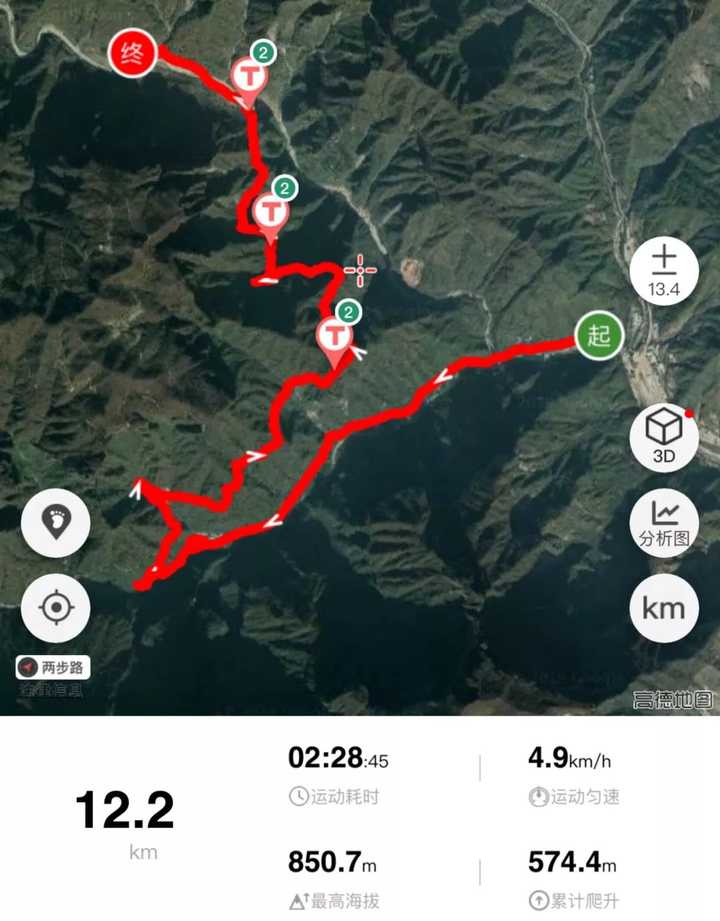720x921 pixels.
Task: Open the 分析图 analysis chart
Action: 664,523
